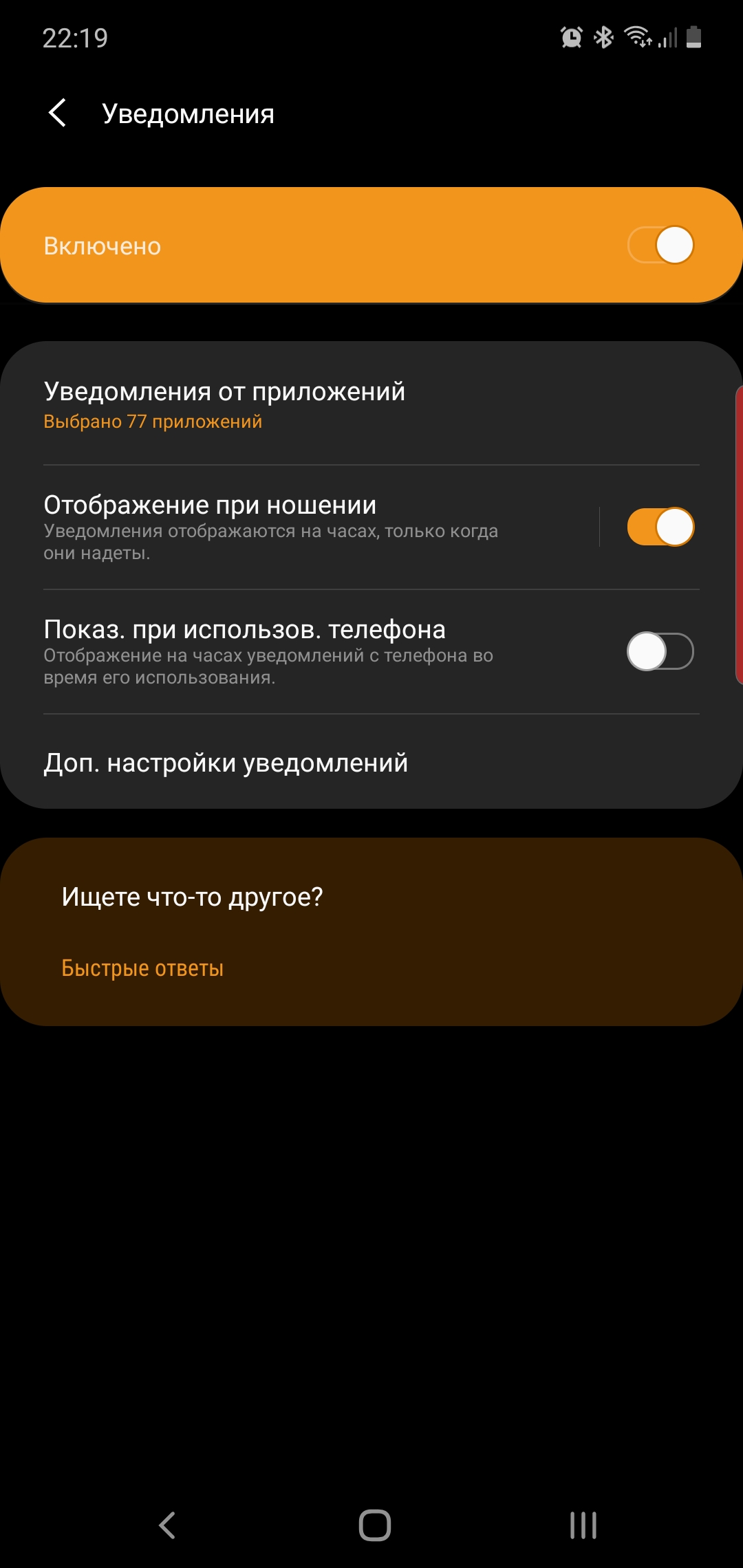Disable the Отображение при ношении switch
Viewport: 743px width, 1568px height.
[x=660, y=527]
